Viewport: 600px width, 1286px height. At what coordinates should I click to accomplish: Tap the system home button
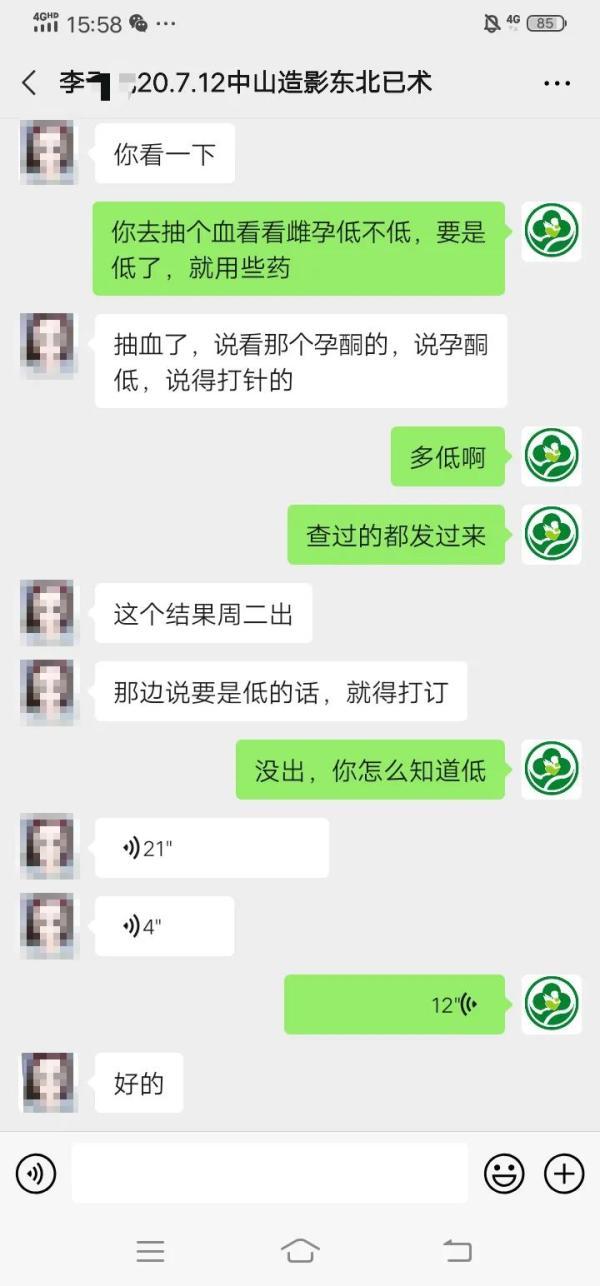[300, 1250]
